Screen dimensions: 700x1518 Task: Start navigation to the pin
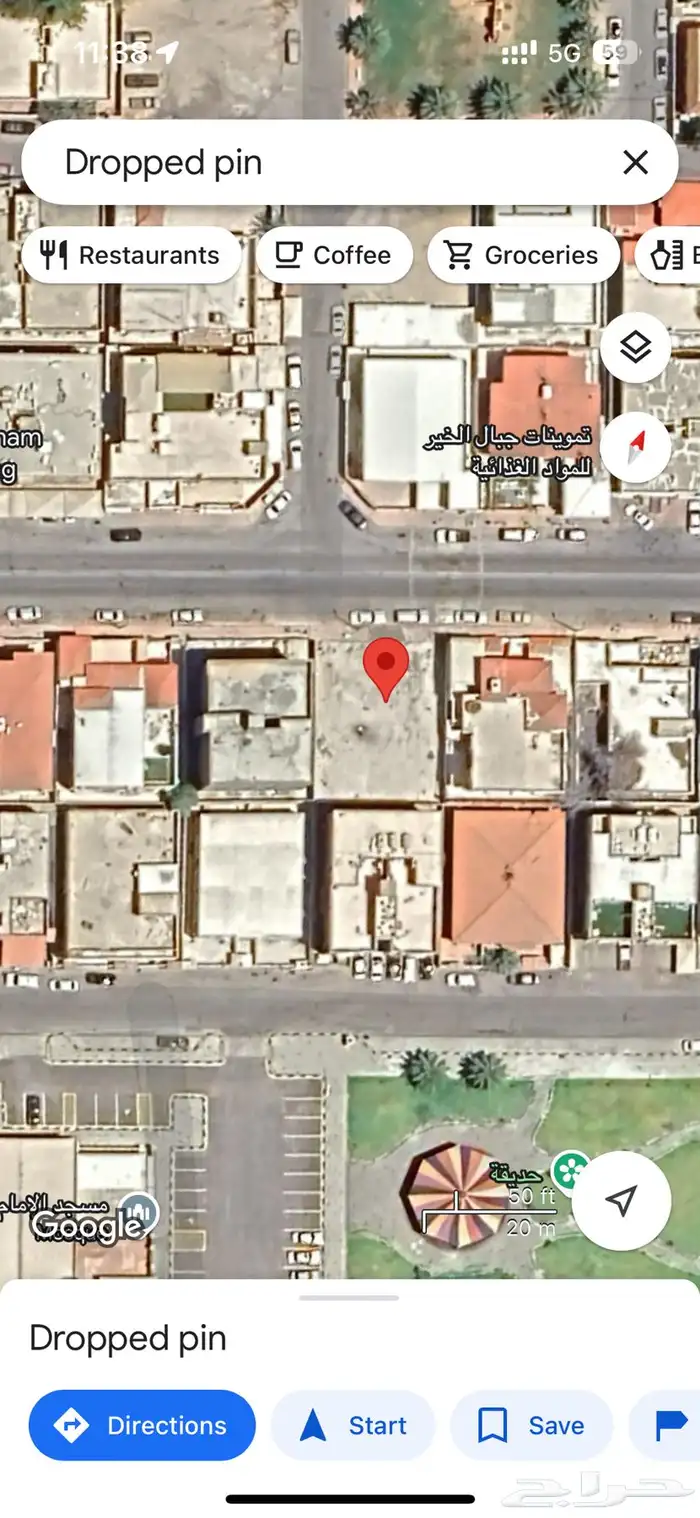353,1425
